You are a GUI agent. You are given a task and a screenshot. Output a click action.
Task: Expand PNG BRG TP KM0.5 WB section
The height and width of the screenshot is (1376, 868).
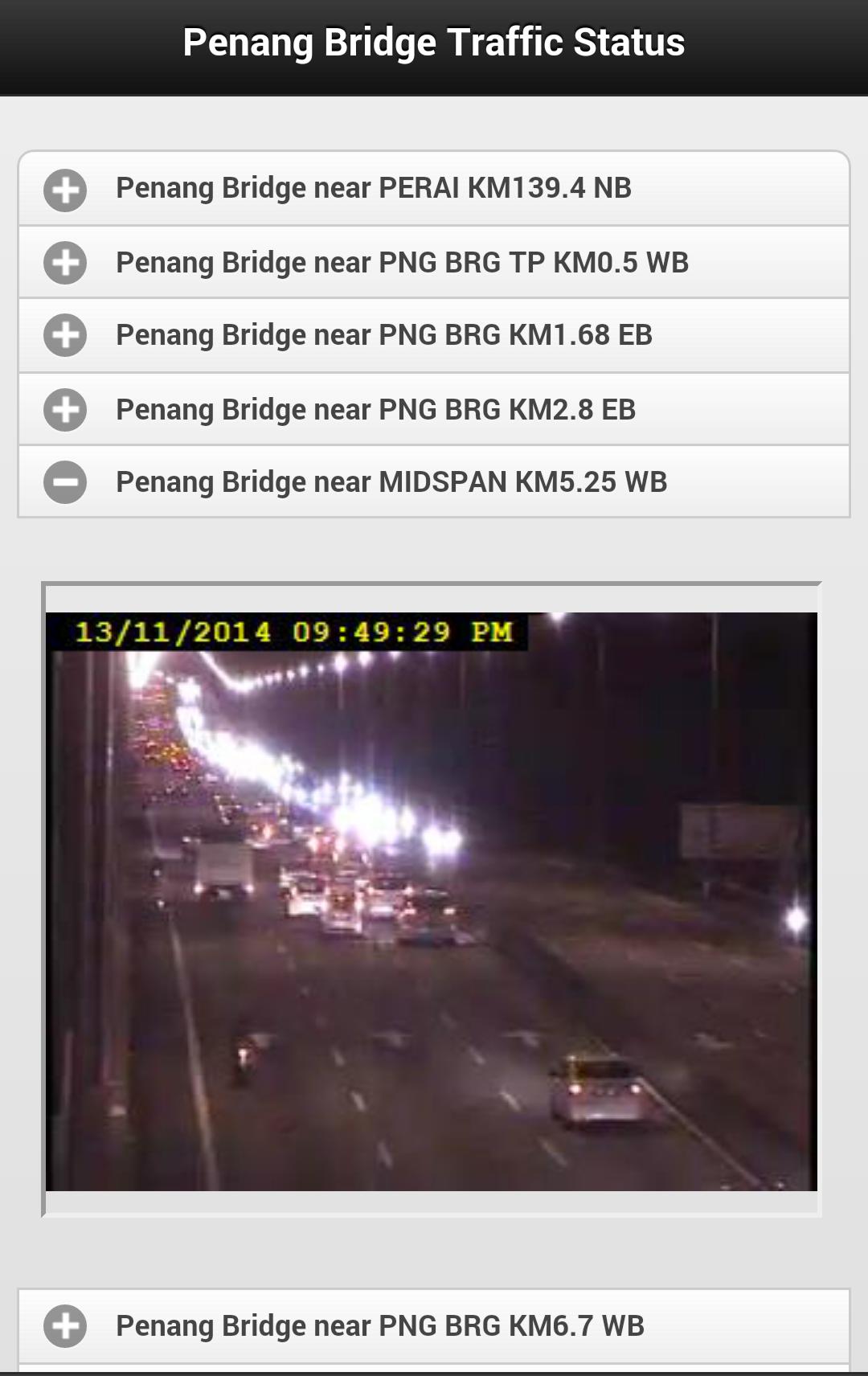point(434,263)
